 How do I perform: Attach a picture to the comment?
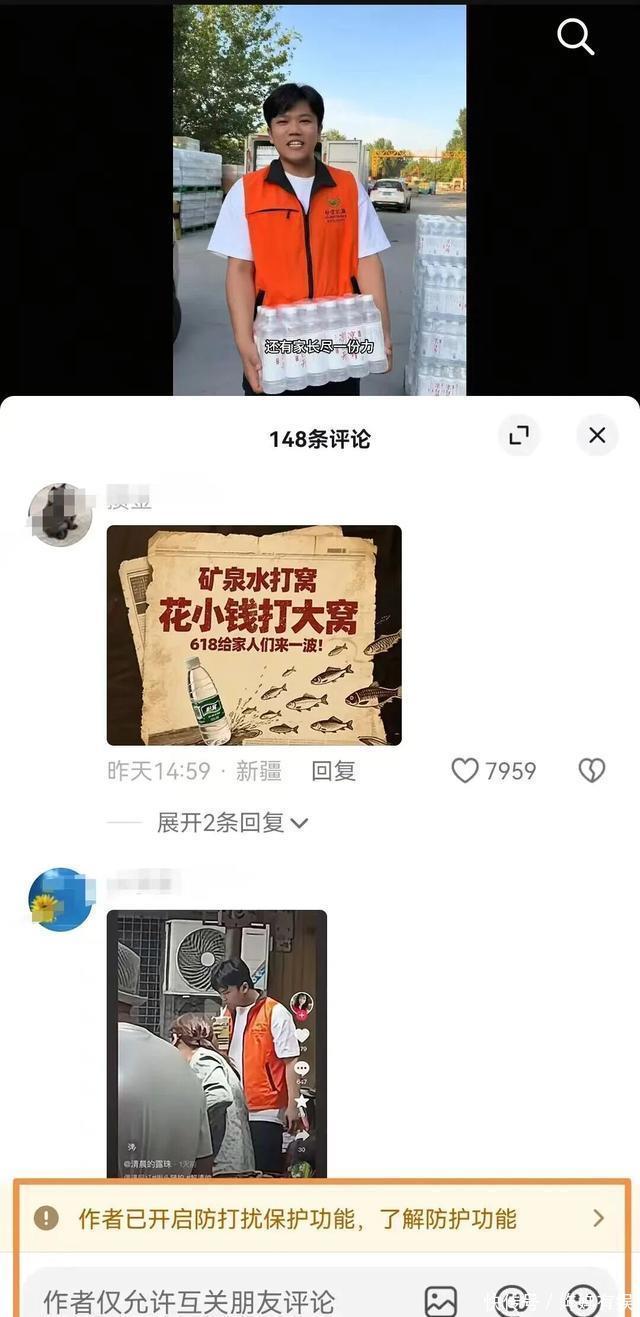click(x=441, y=1301)
